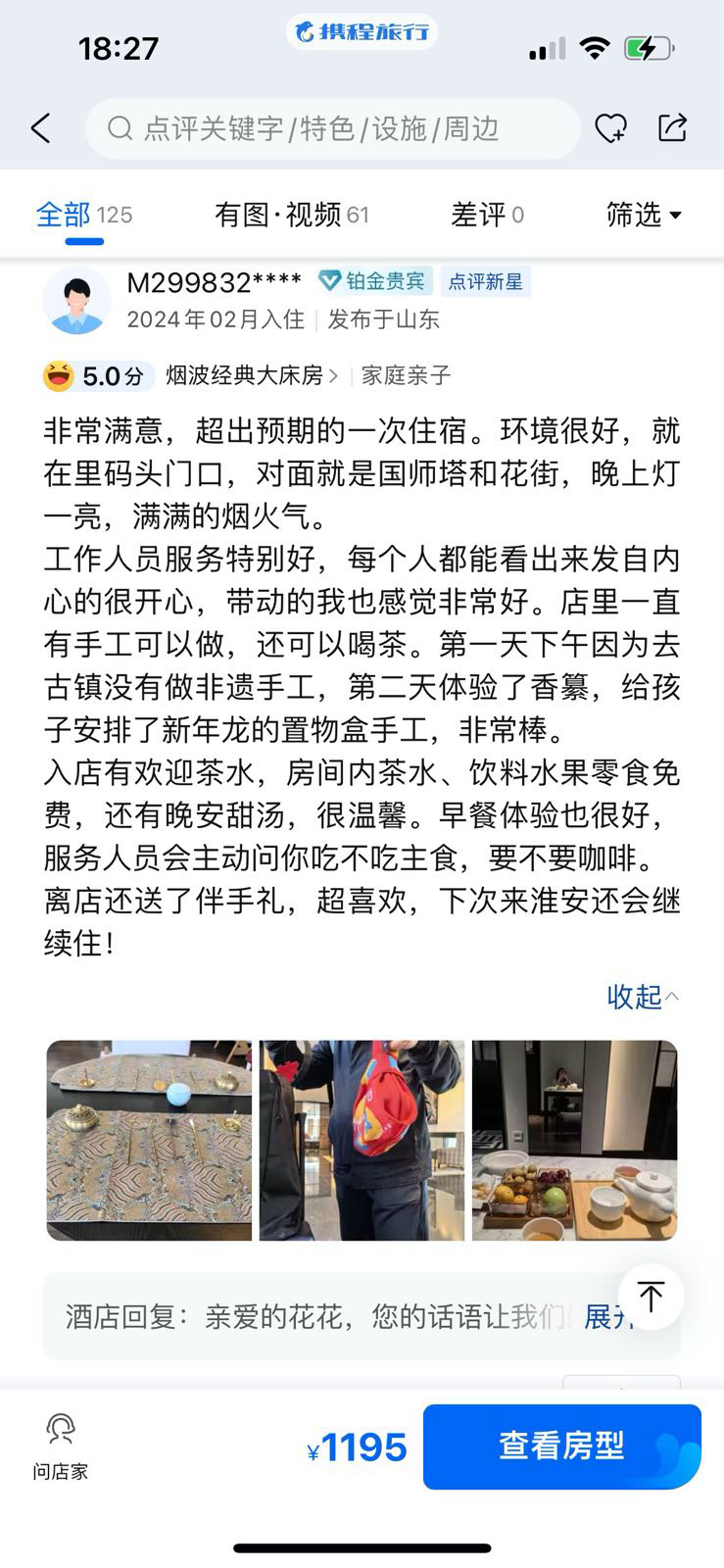The width and height of the screenshot is (724, 1568).
Task: Collapse the review with 收起
Action: pyautogui.click(x=642, y=997)
